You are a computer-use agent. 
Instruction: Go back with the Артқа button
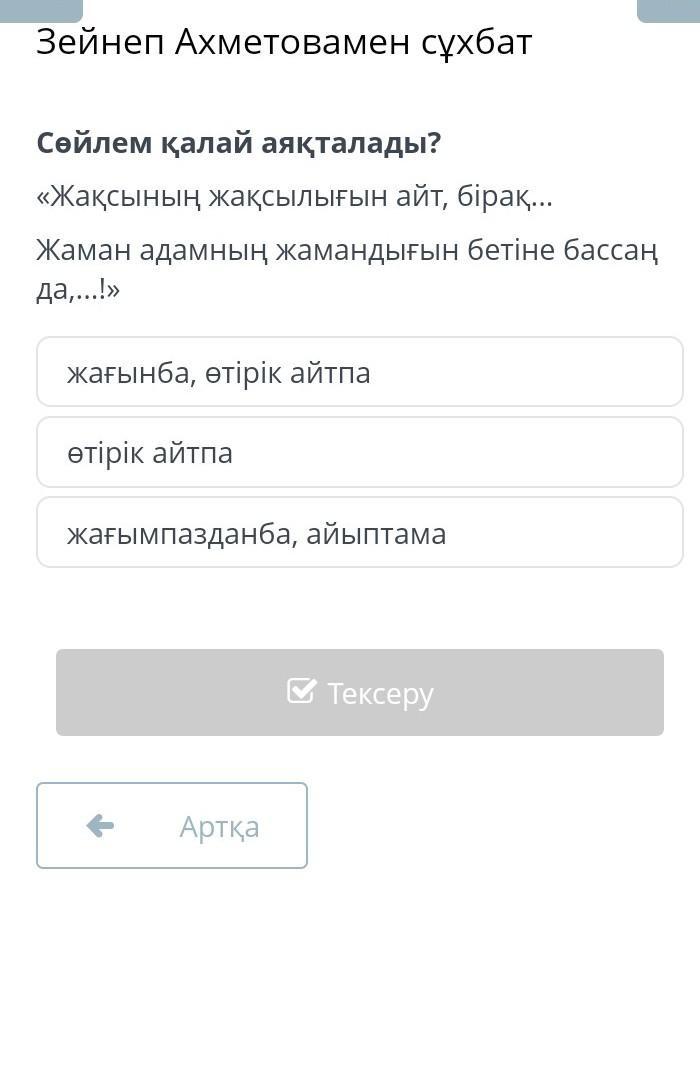pos(172,825)
